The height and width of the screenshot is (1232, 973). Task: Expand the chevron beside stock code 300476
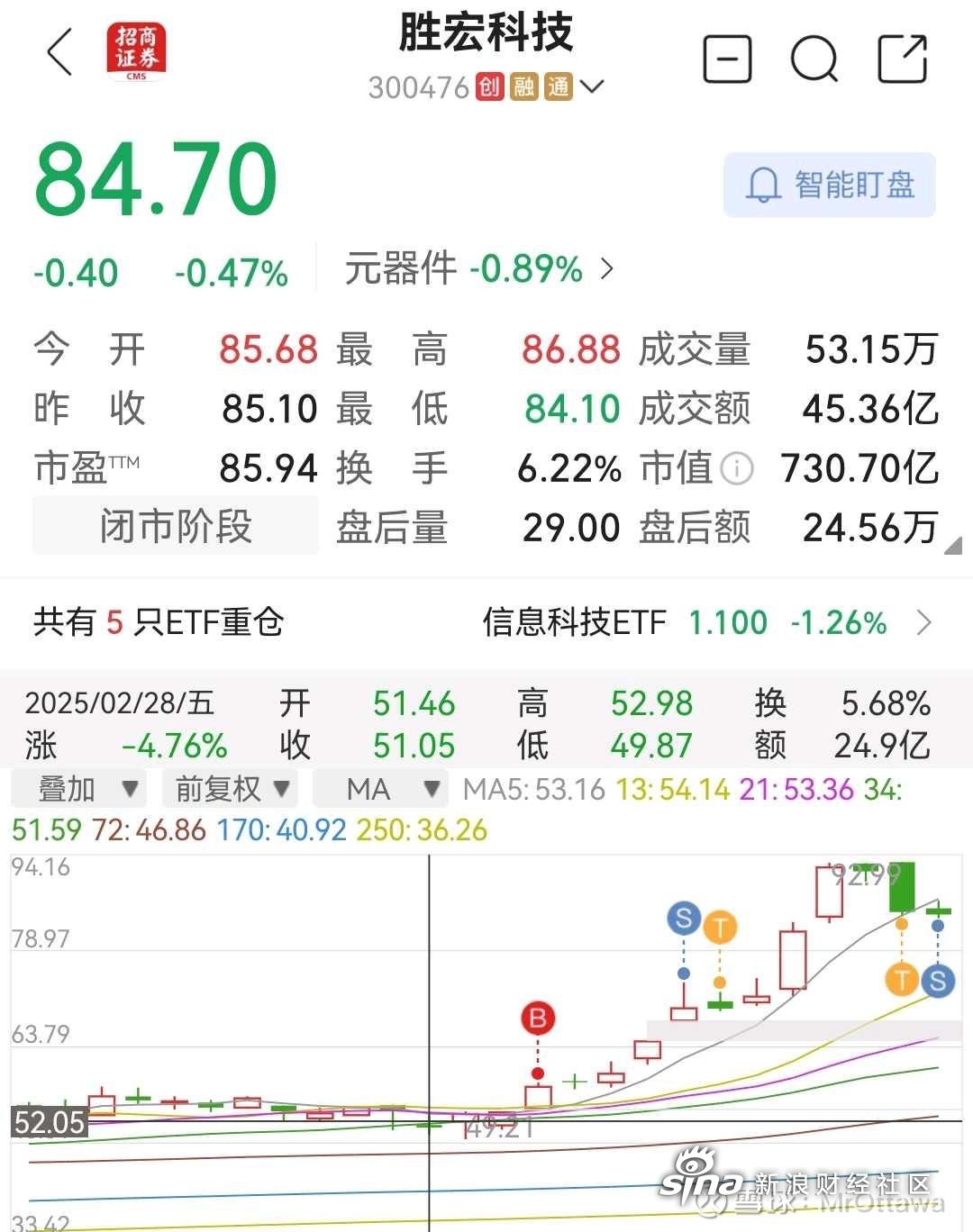pos(592,86)
